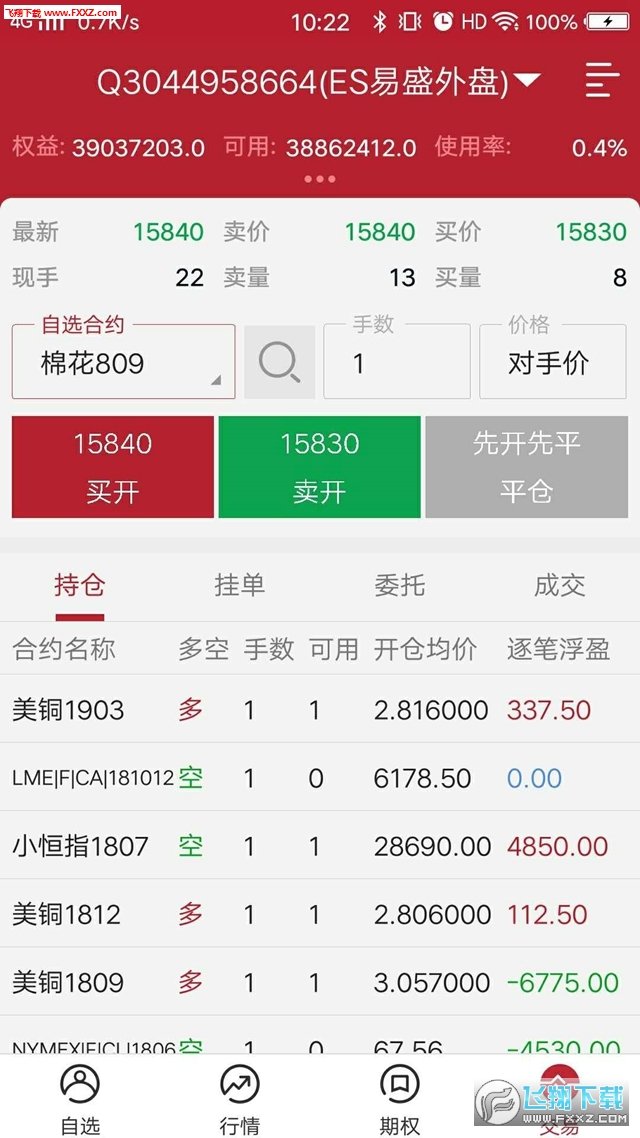Change the 价格 price type field
This screenshot has height=1138, width=640.
(553, 361)
